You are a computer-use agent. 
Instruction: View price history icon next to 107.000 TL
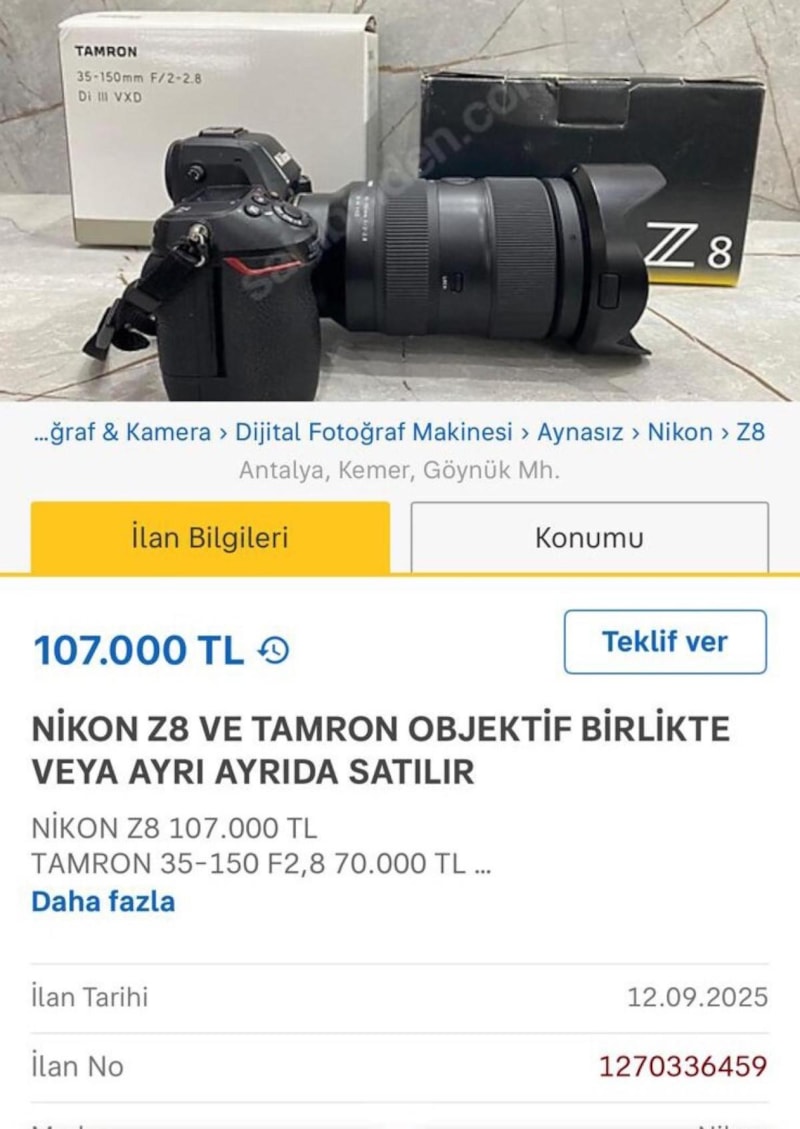273,651
